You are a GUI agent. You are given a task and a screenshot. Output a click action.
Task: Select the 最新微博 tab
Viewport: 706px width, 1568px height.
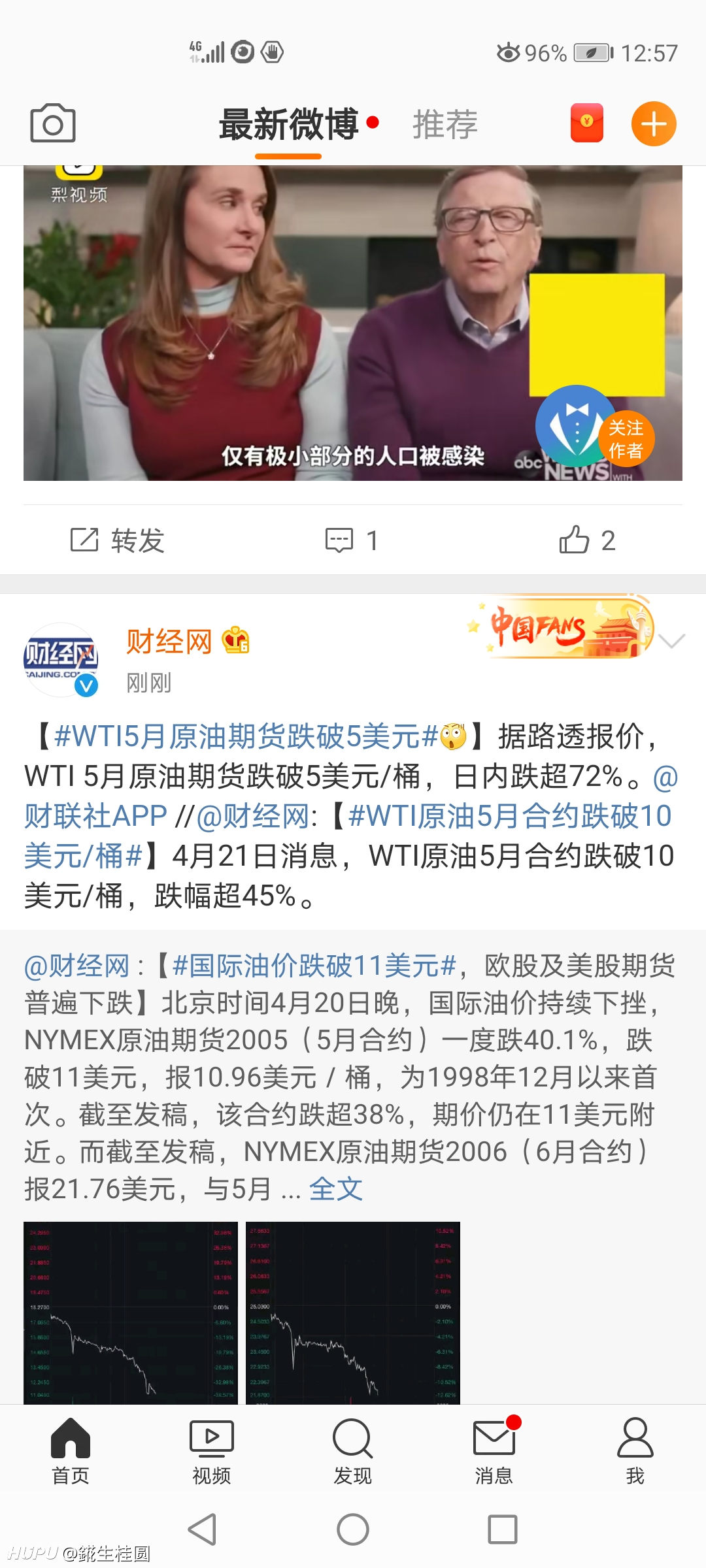288,124
